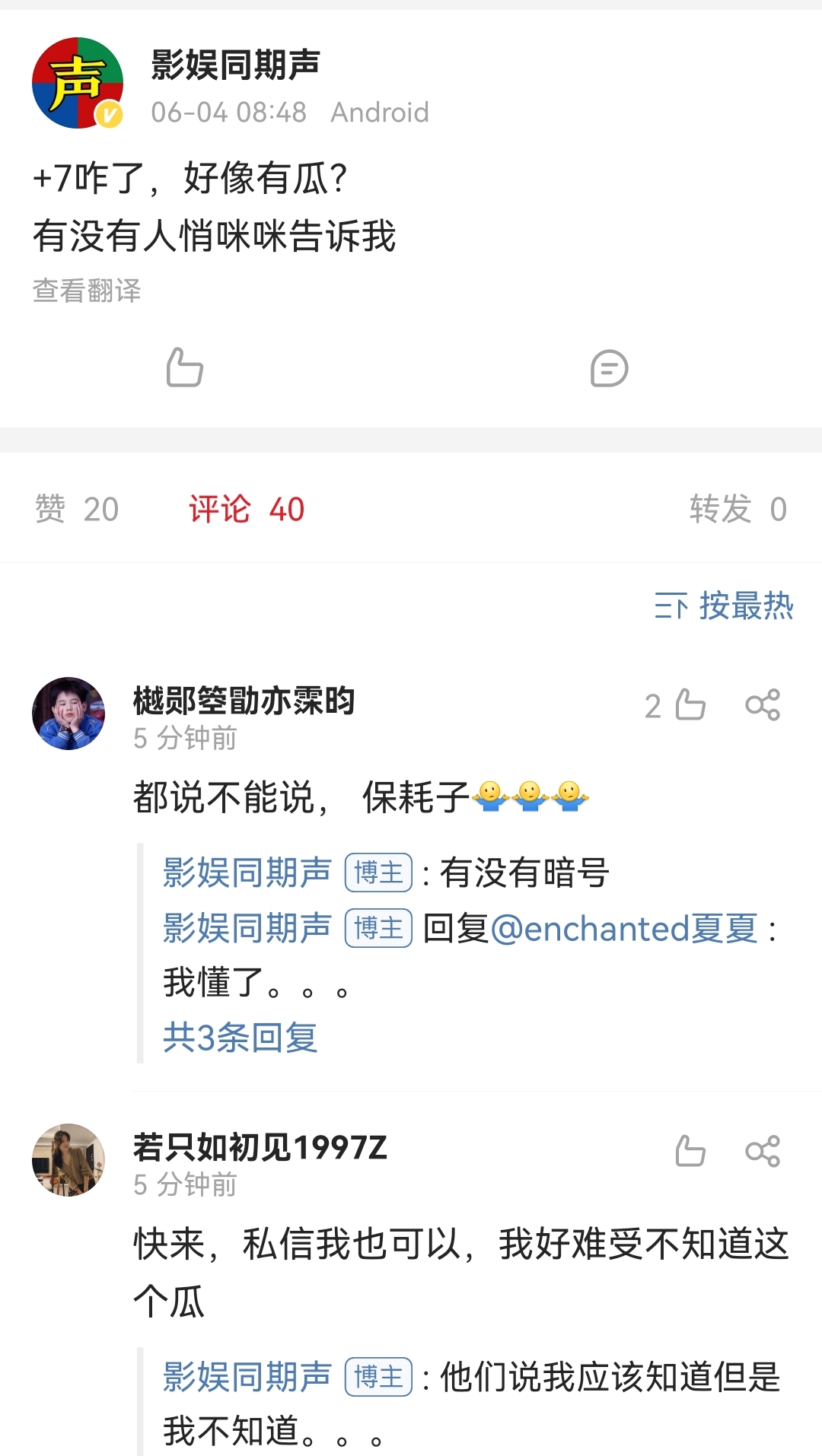Image resolution: width=822 pixels, height=1456 pixels.
Task: Switch to the 赞 20 tab
Action: 77,509
